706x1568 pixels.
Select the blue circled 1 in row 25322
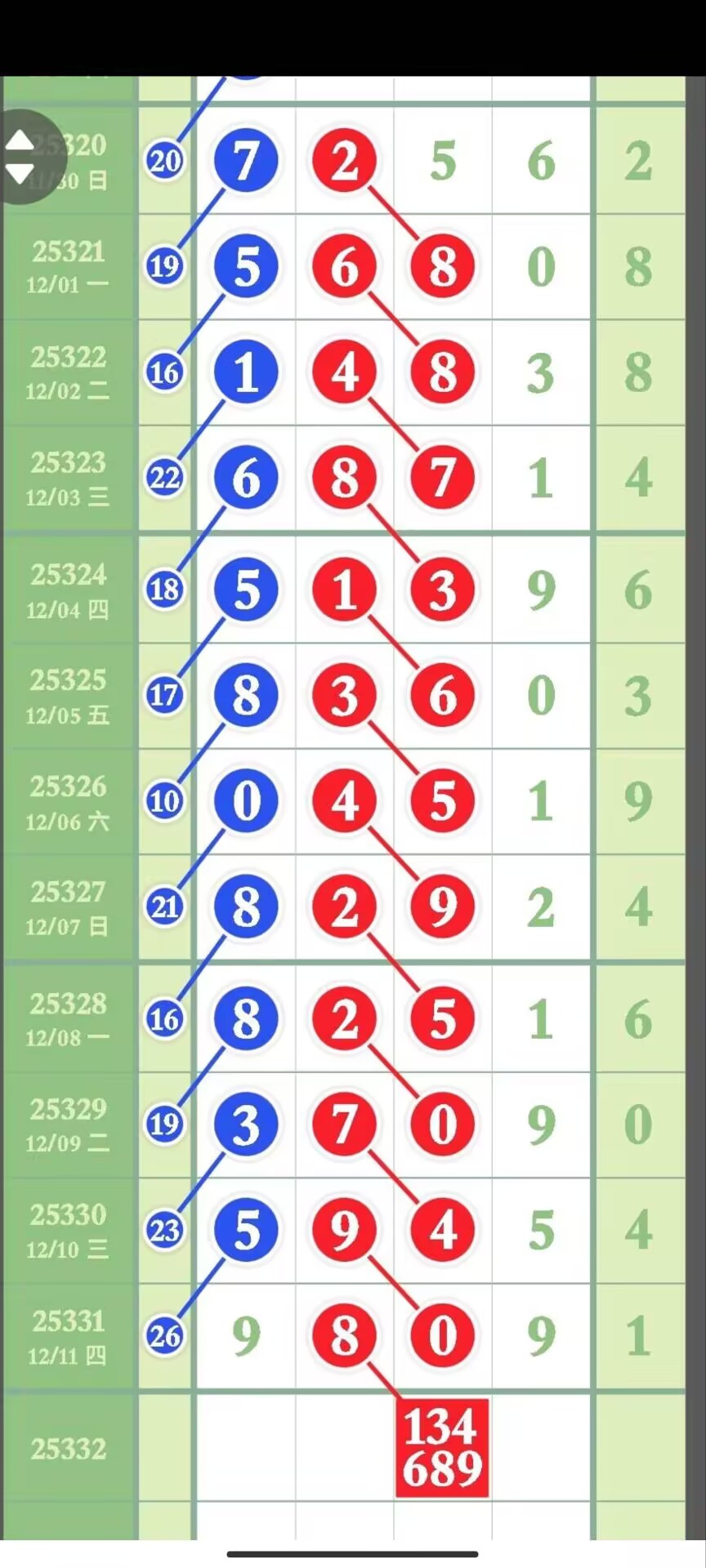tap(244, 372)
